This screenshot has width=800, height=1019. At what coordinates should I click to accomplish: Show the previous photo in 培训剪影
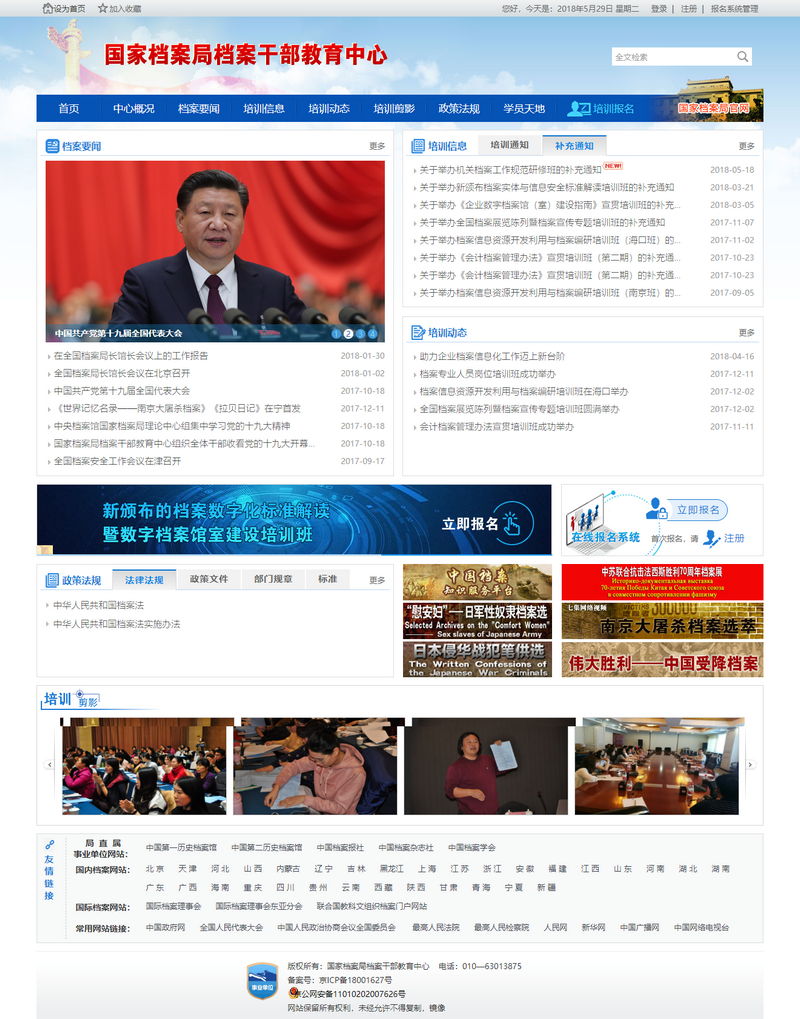50,765
